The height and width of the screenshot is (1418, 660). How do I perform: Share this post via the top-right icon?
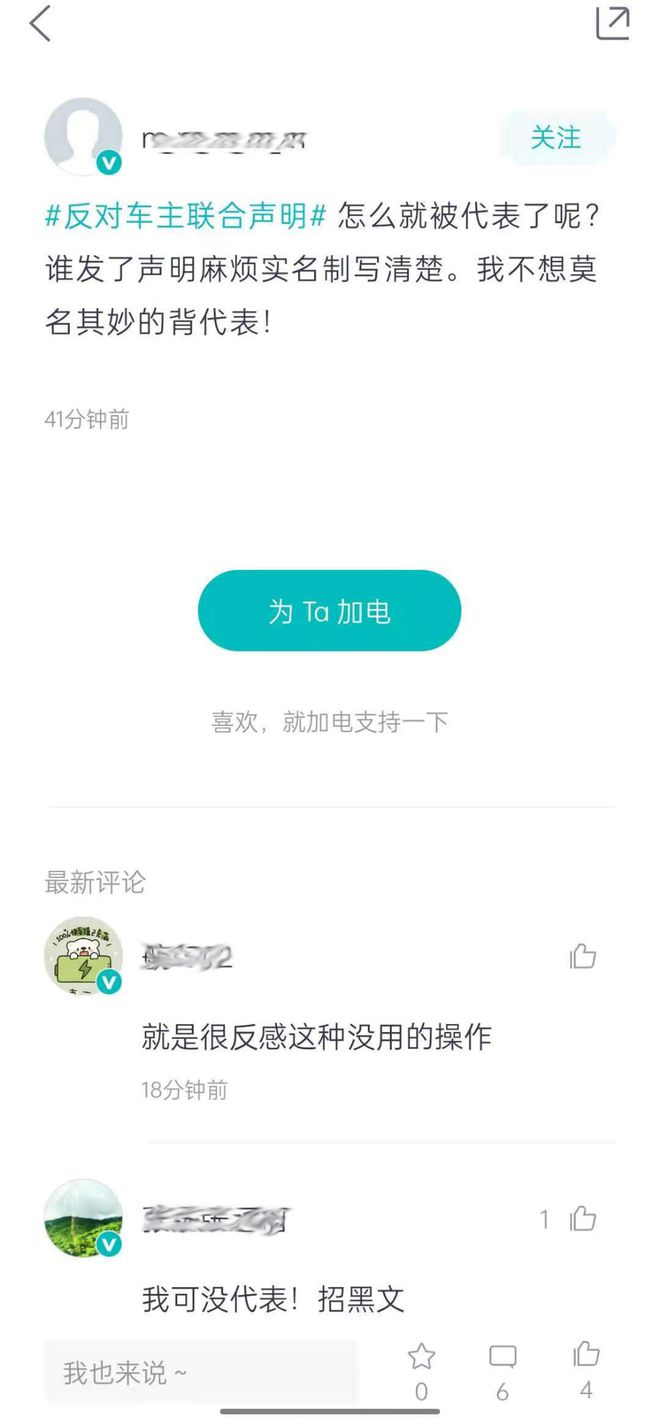click(612, 23)
